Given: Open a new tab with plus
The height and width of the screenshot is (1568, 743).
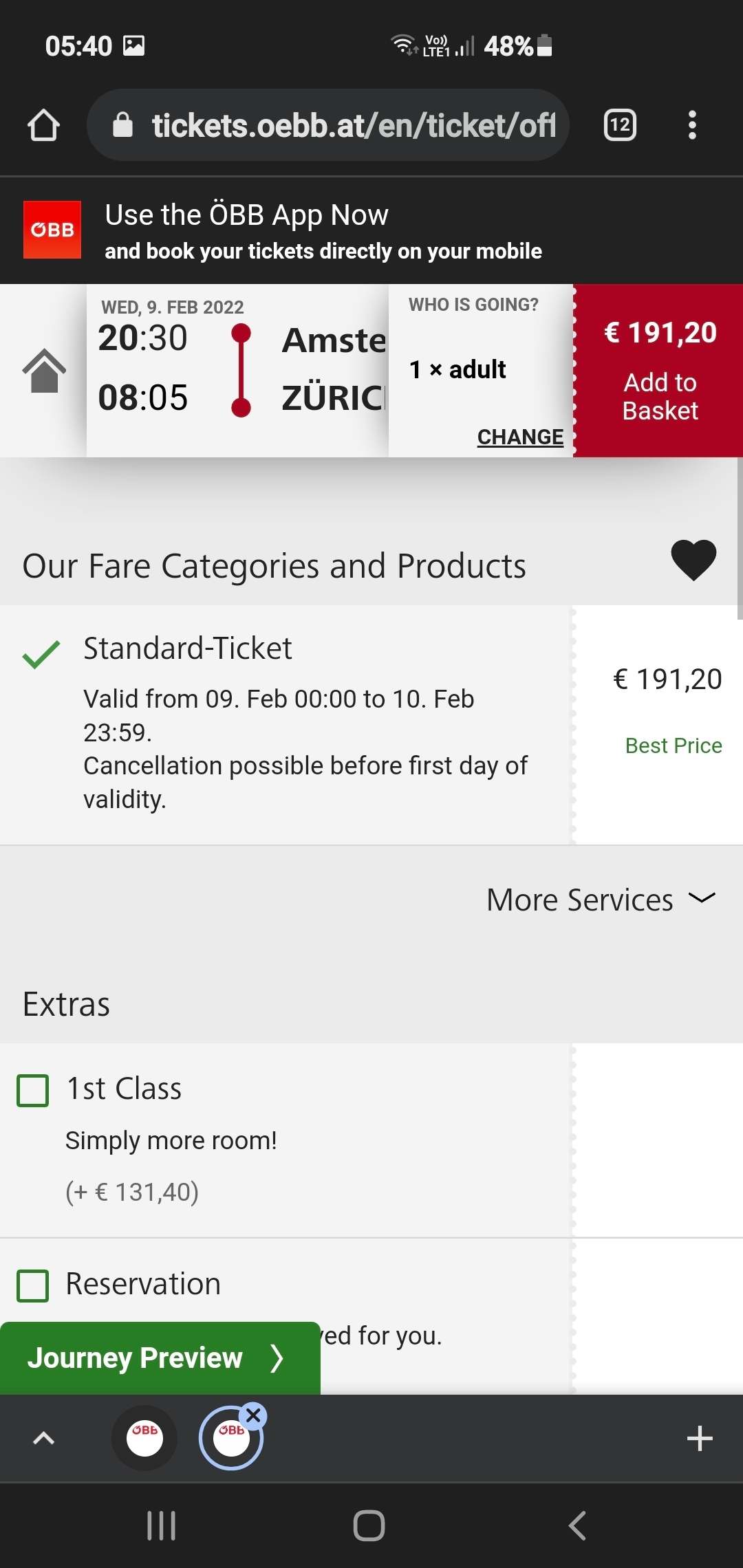Looking at the screenshot, I should point(700,1439).
